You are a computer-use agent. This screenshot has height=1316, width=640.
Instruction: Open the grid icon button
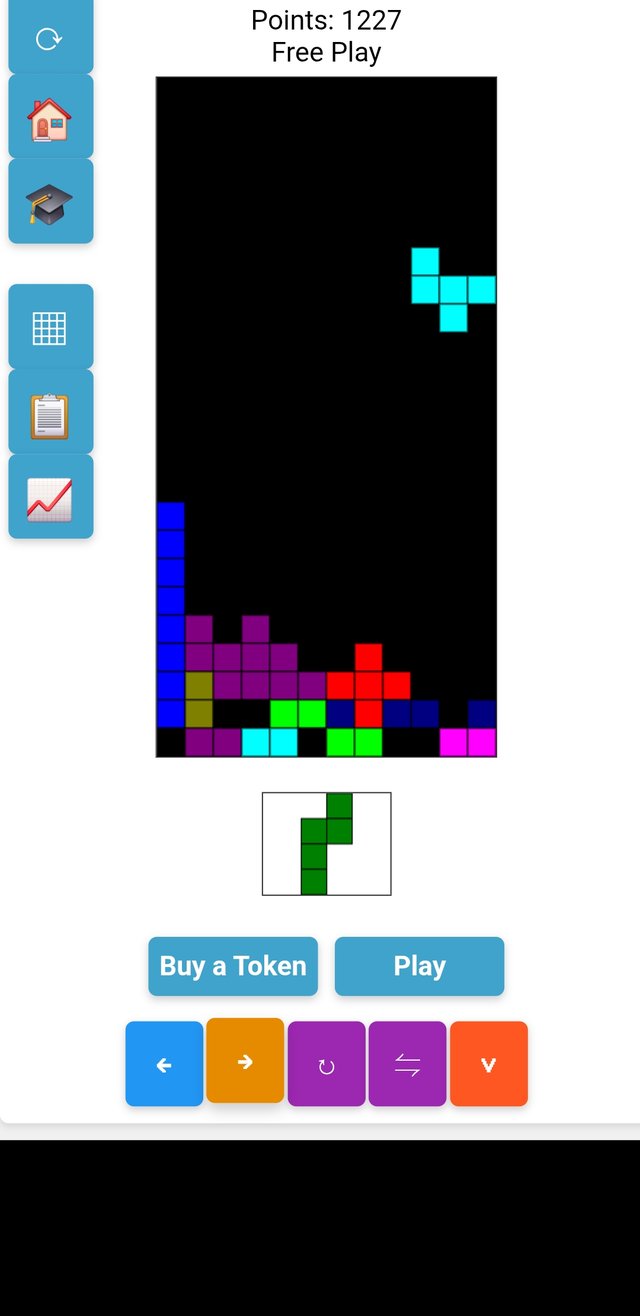(50, 327)
